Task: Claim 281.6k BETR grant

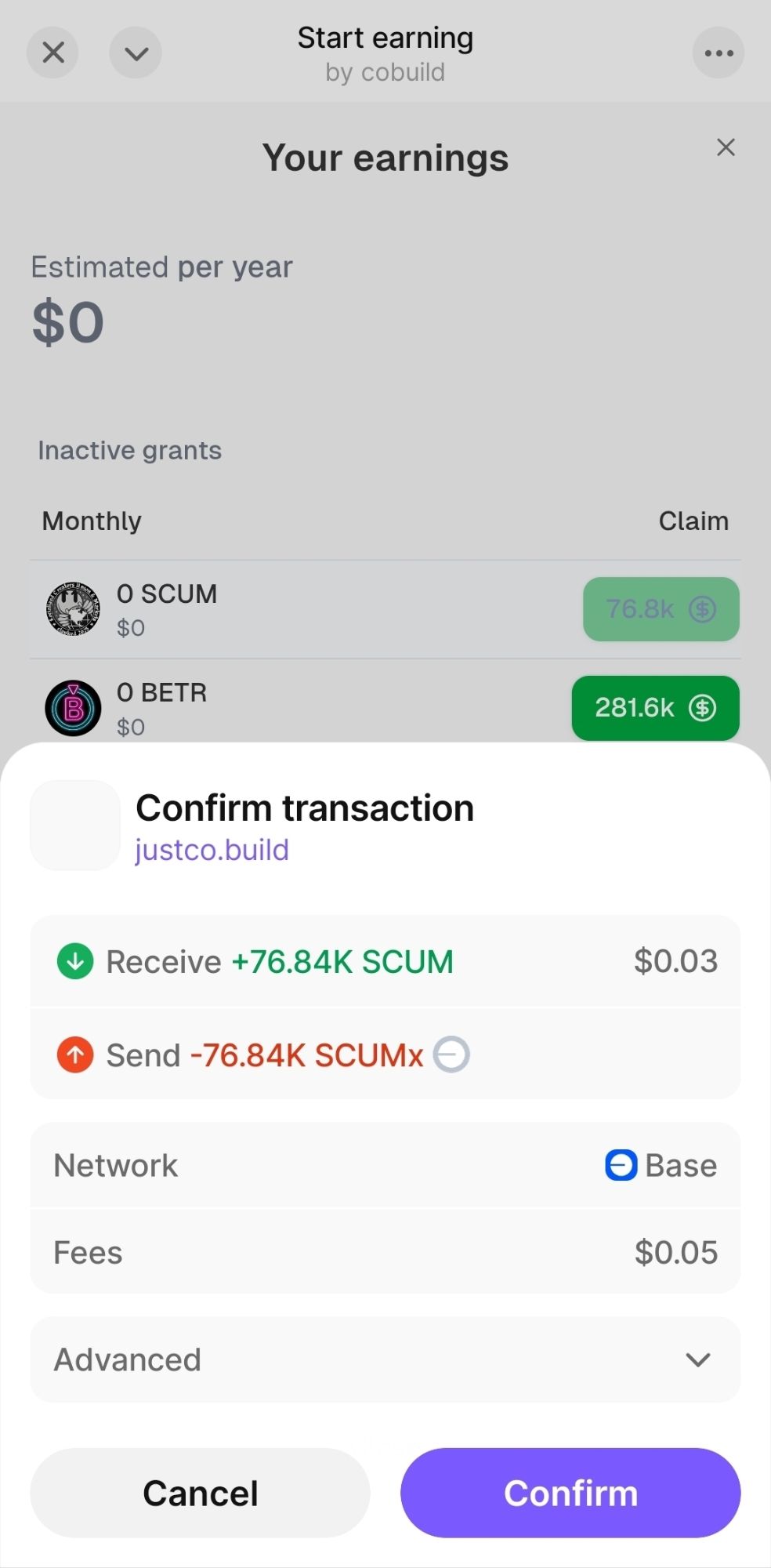Action: (x=655, y=708)
